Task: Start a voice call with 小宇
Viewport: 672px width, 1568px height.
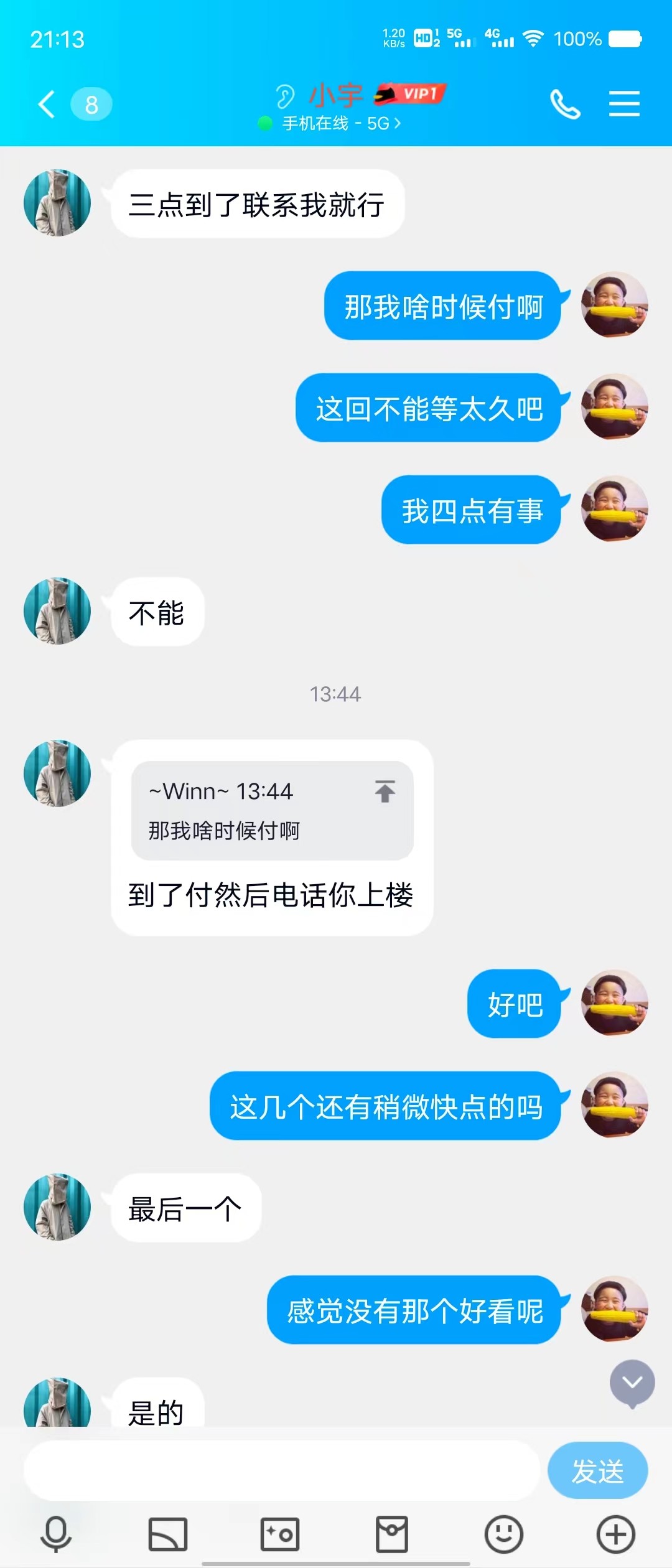Action: point(564,104)
